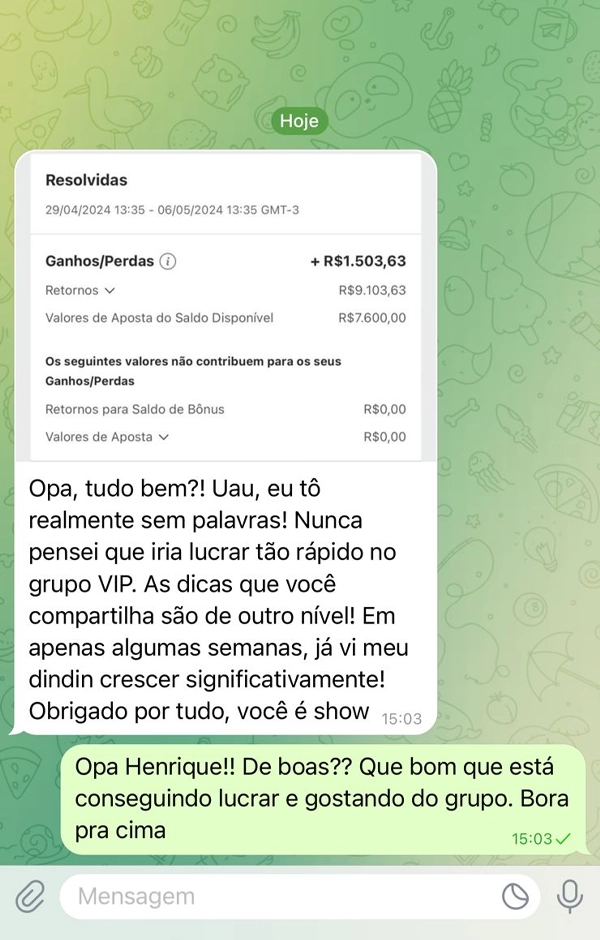Tap the microphone to record voice
The image size is (600, 940).
click(x=570, y=897)
